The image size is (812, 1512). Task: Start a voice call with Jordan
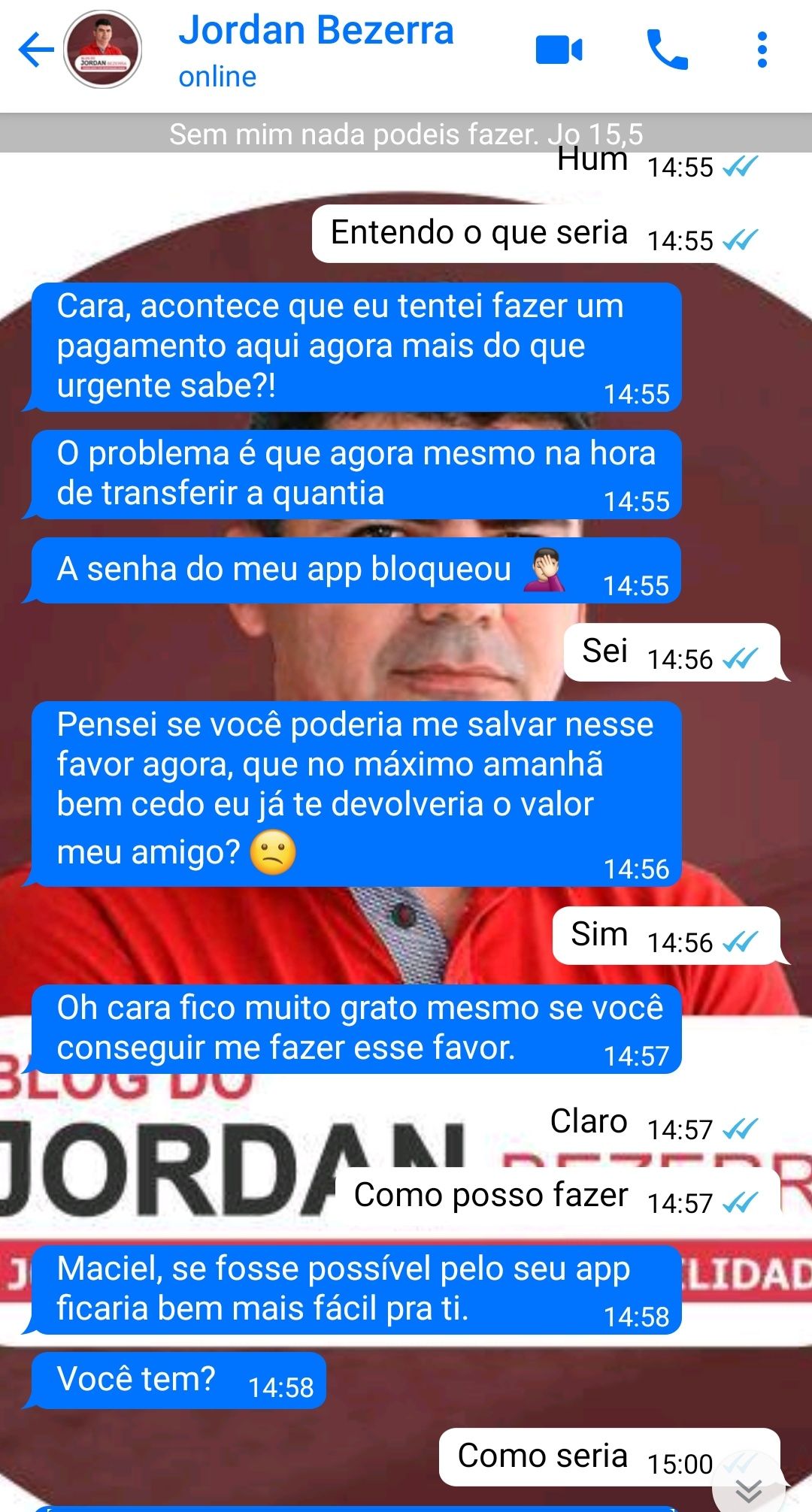tap(667, 50)
